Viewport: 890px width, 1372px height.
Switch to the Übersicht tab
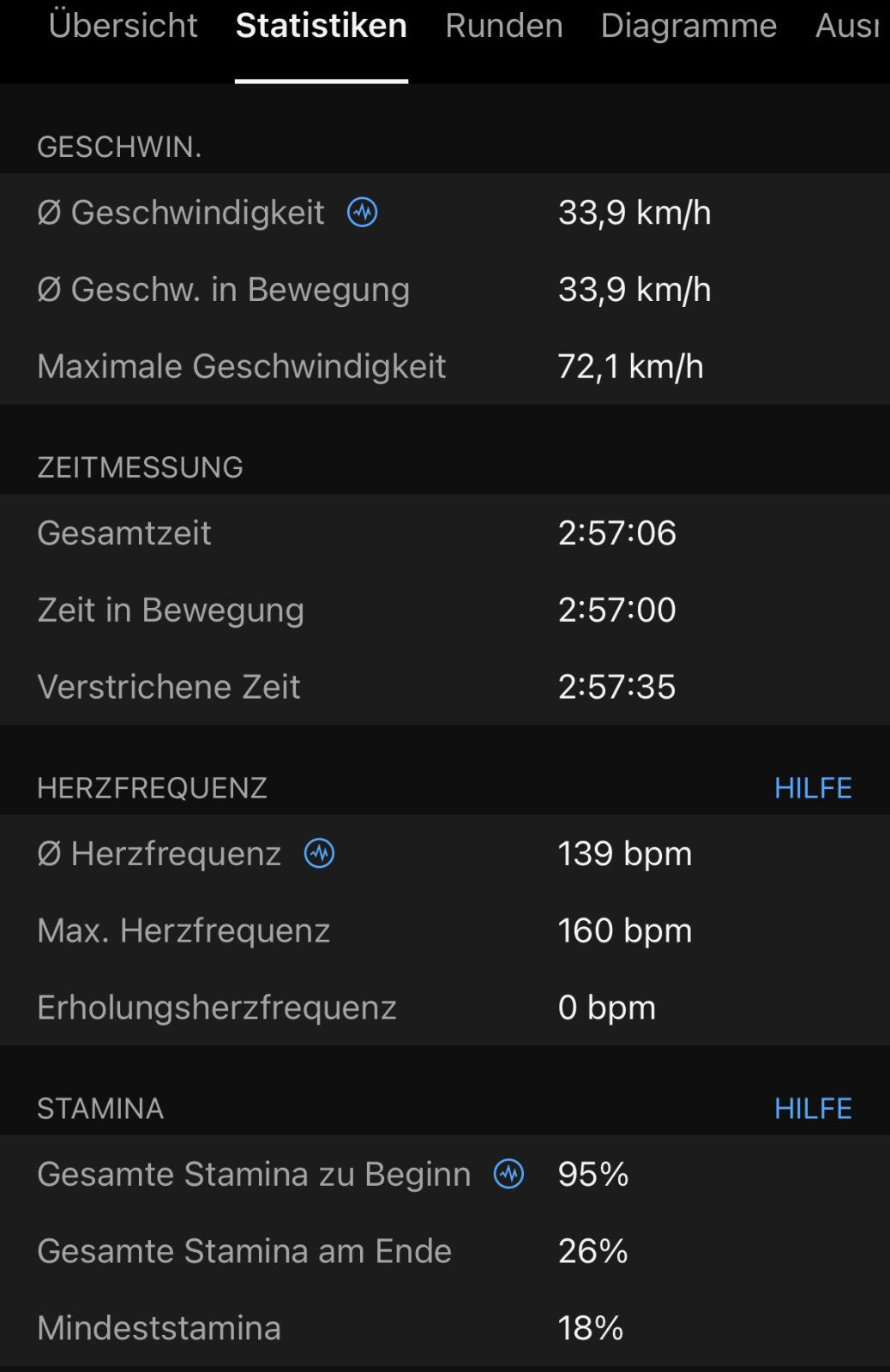[x=123, y=26]
